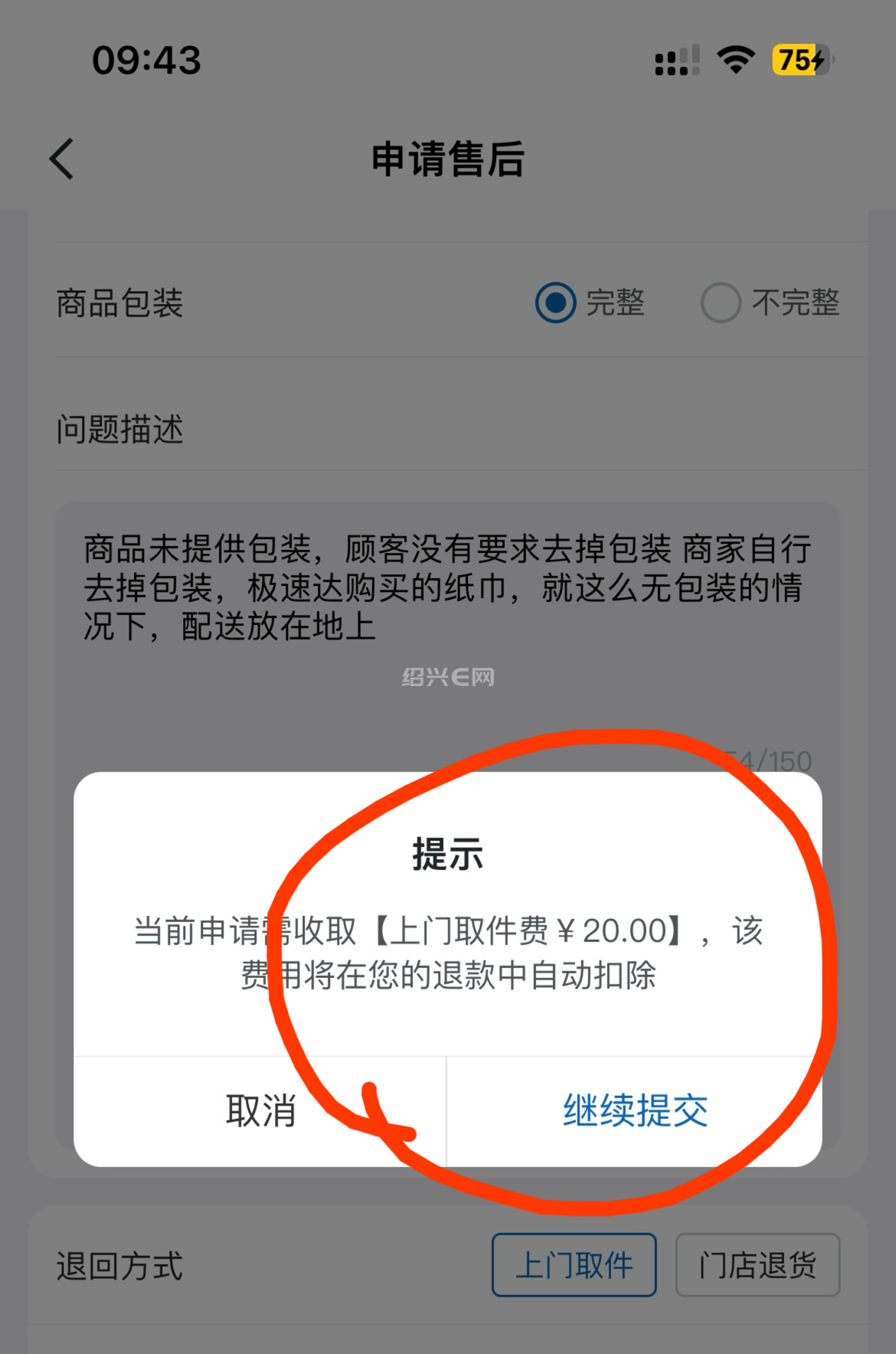Confirm with 继续提交 button
This screenshot has height=1354, width=896.
[x=635, y=1110]
